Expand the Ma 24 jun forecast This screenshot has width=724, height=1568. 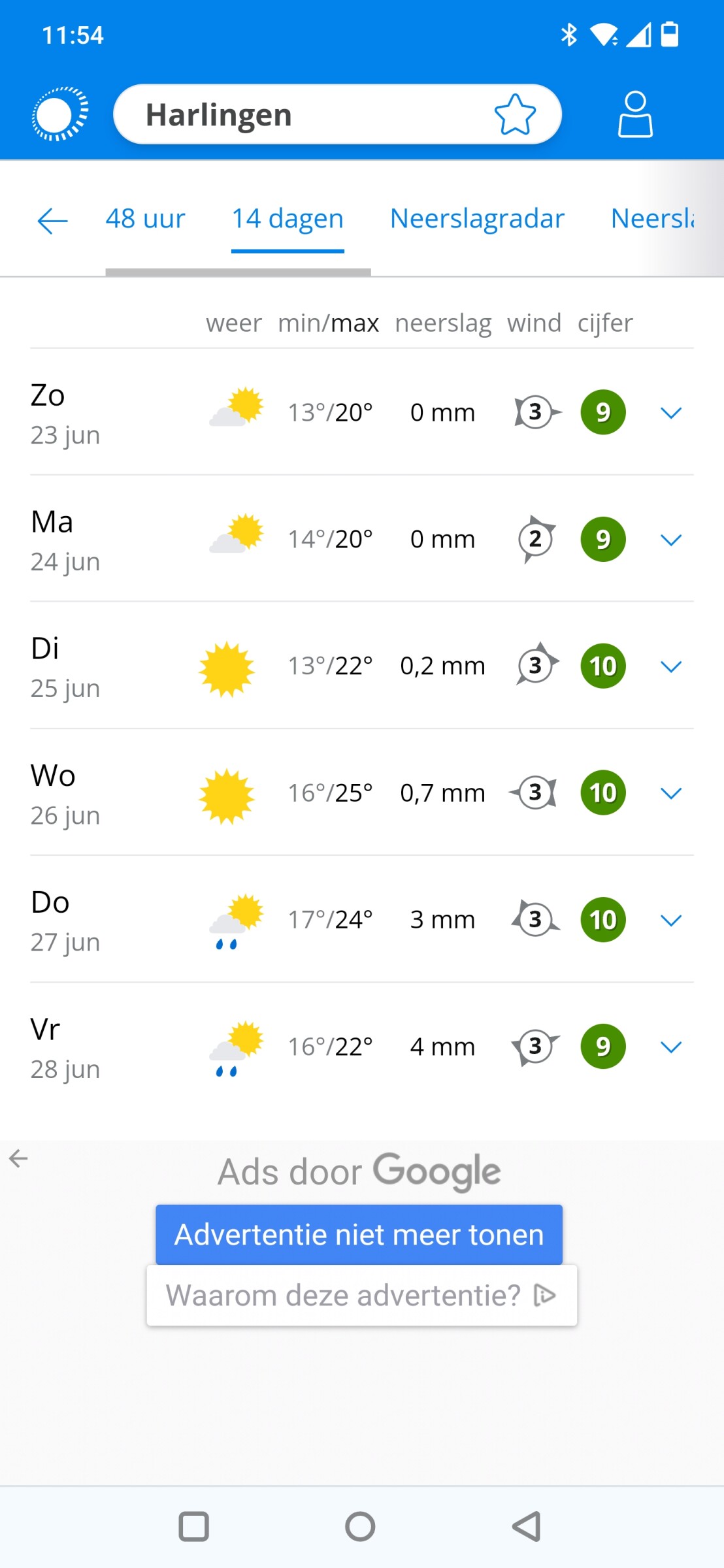[670, 540]
